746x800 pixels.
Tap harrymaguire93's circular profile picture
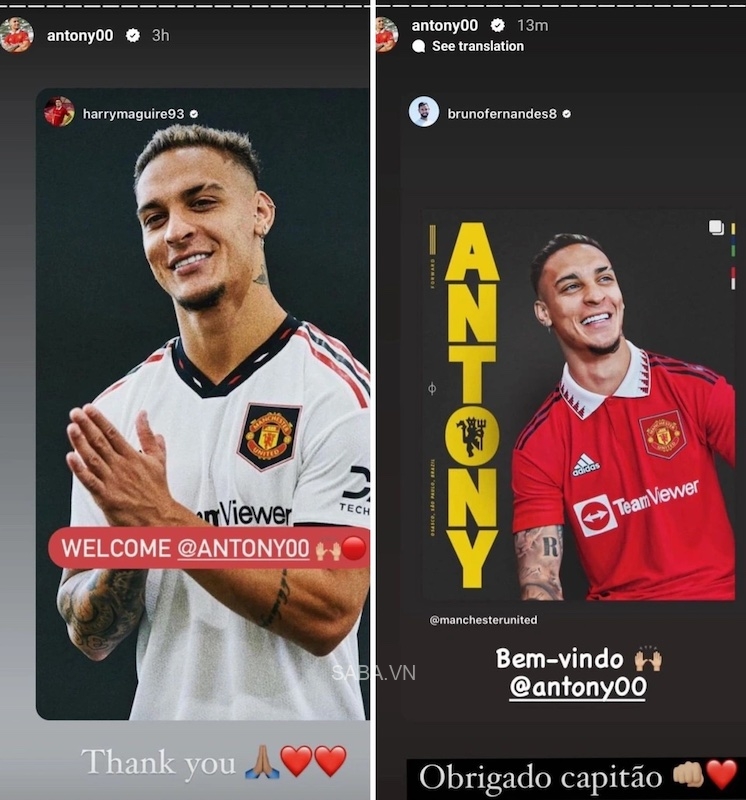[x=60, y=113]
